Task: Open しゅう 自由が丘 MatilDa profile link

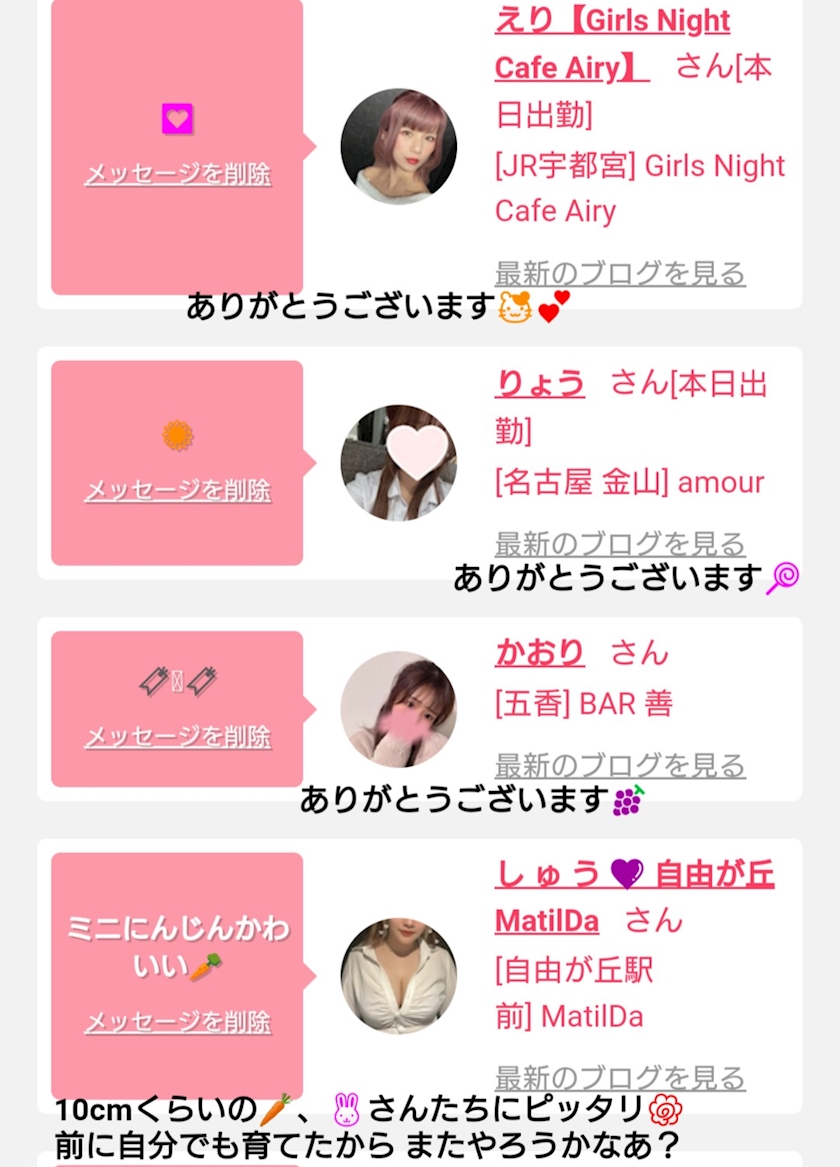Action: click(634, 875)
